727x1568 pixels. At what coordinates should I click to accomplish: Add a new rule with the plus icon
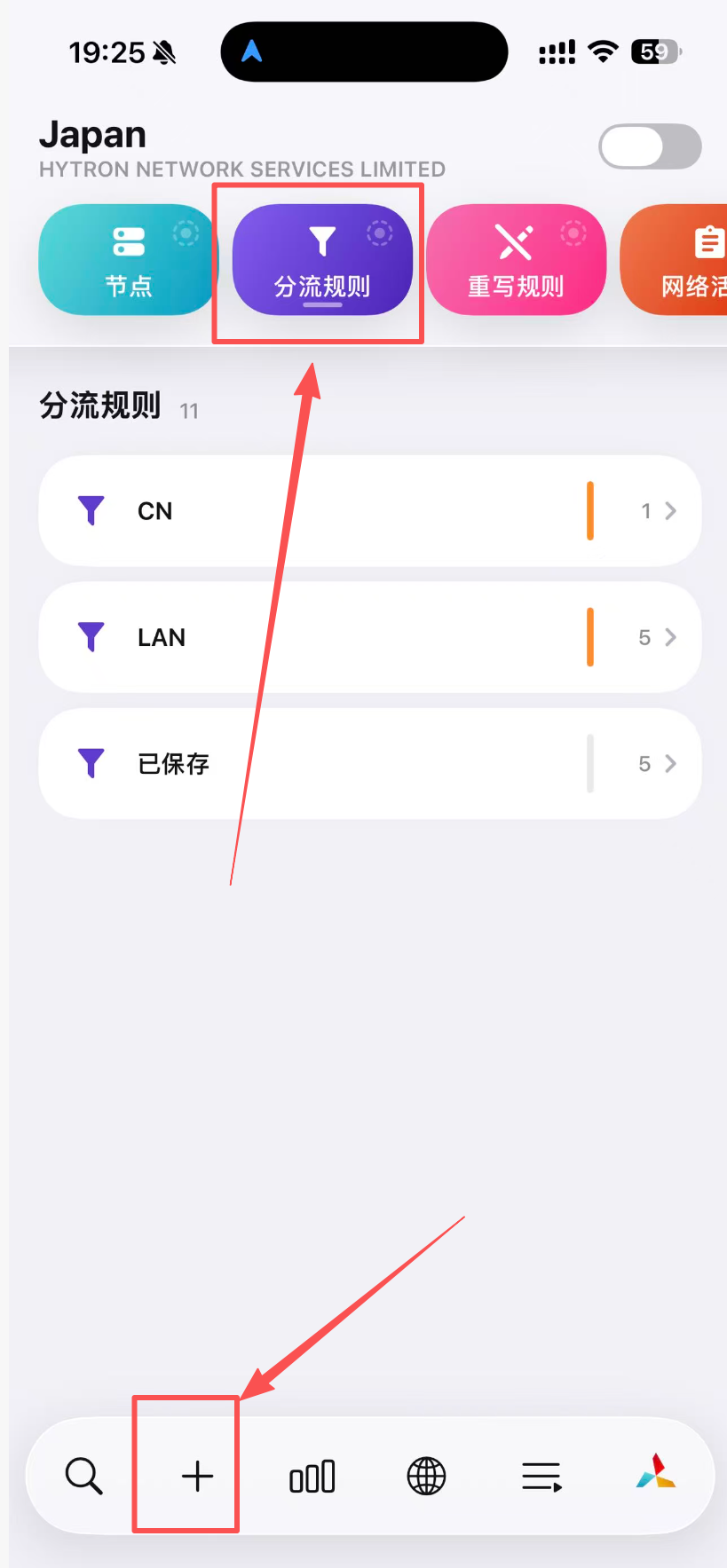tap(197, 1477)
